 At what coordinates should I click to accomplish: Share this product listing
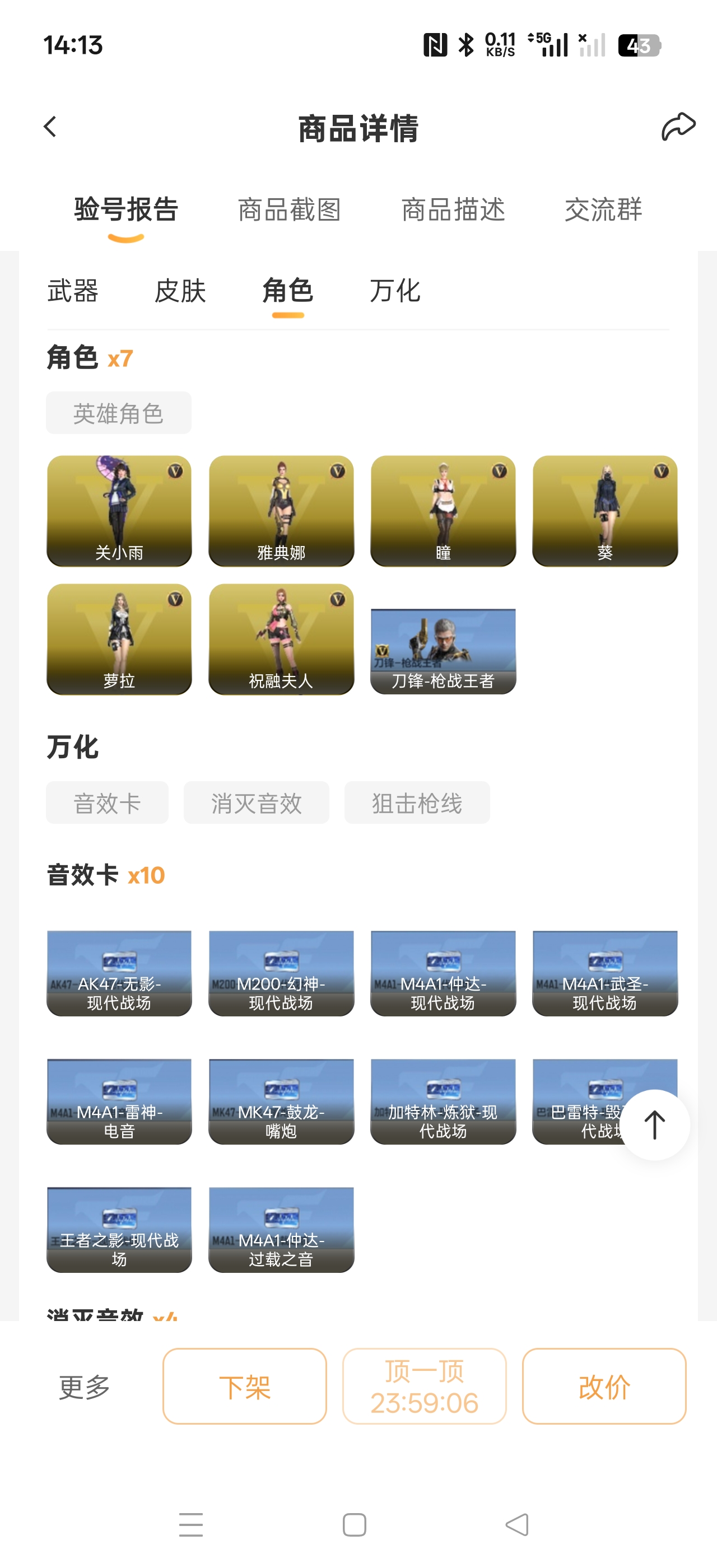tap(677, 127)
